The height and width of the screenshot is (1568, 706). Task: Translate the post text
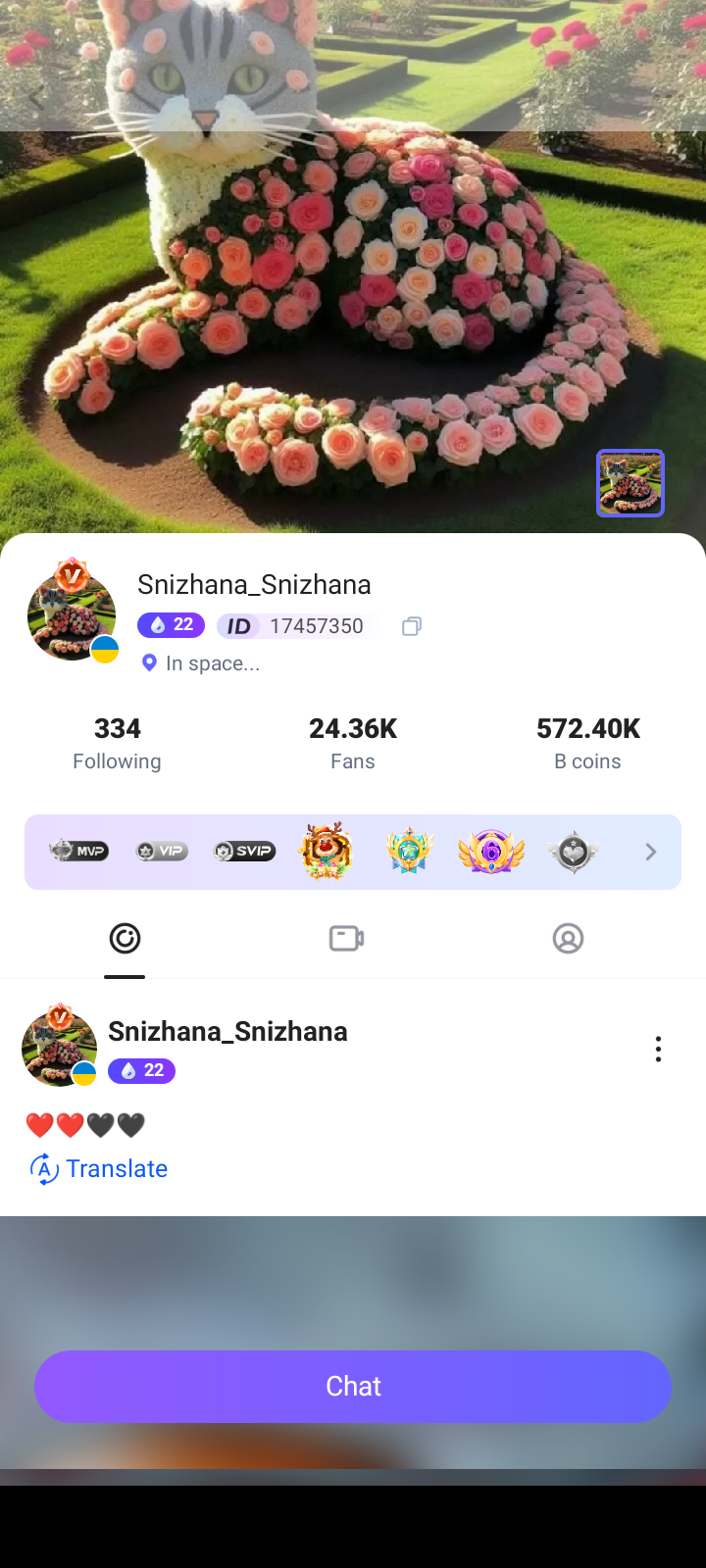[x=99, y=1169]
